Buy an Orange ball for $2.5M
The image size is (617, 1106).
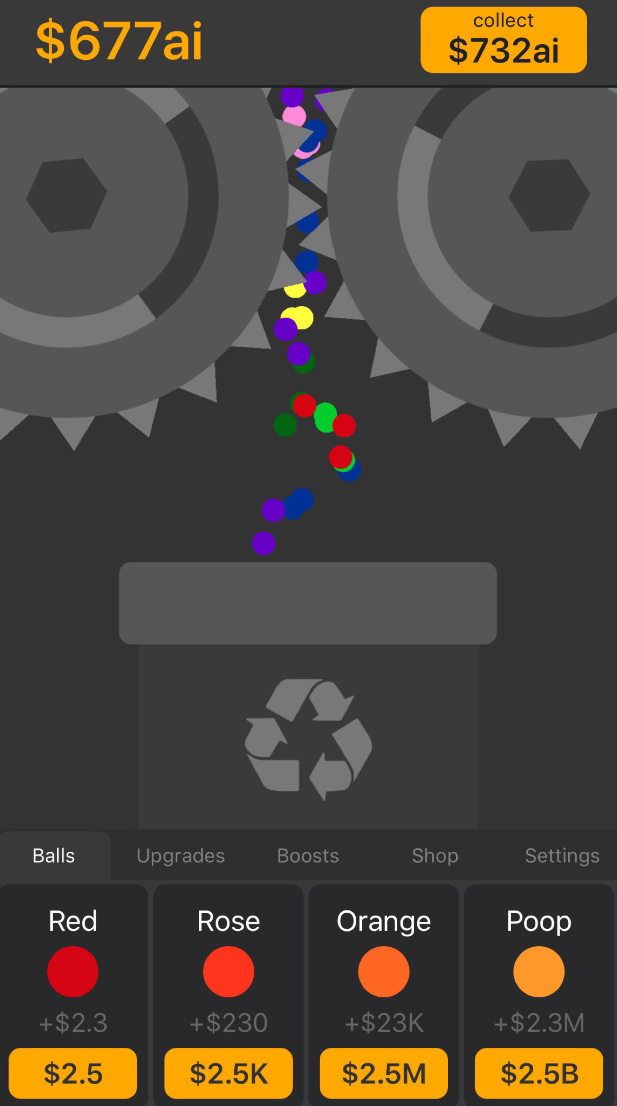[384, 1074]
